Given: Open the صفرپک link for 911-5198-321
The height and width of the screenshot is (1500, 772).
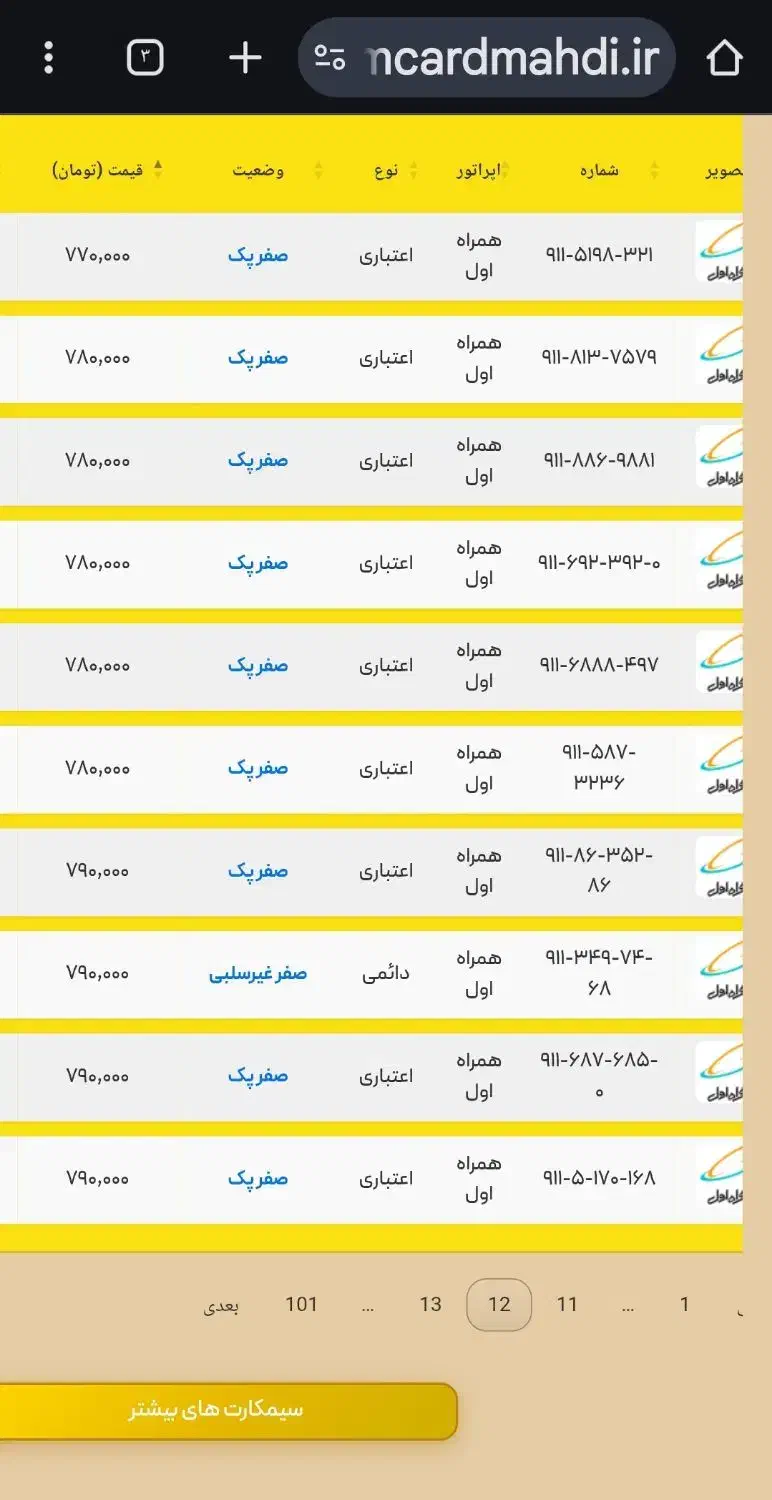Looking at the screenshot, I should (x=258, y=256).
